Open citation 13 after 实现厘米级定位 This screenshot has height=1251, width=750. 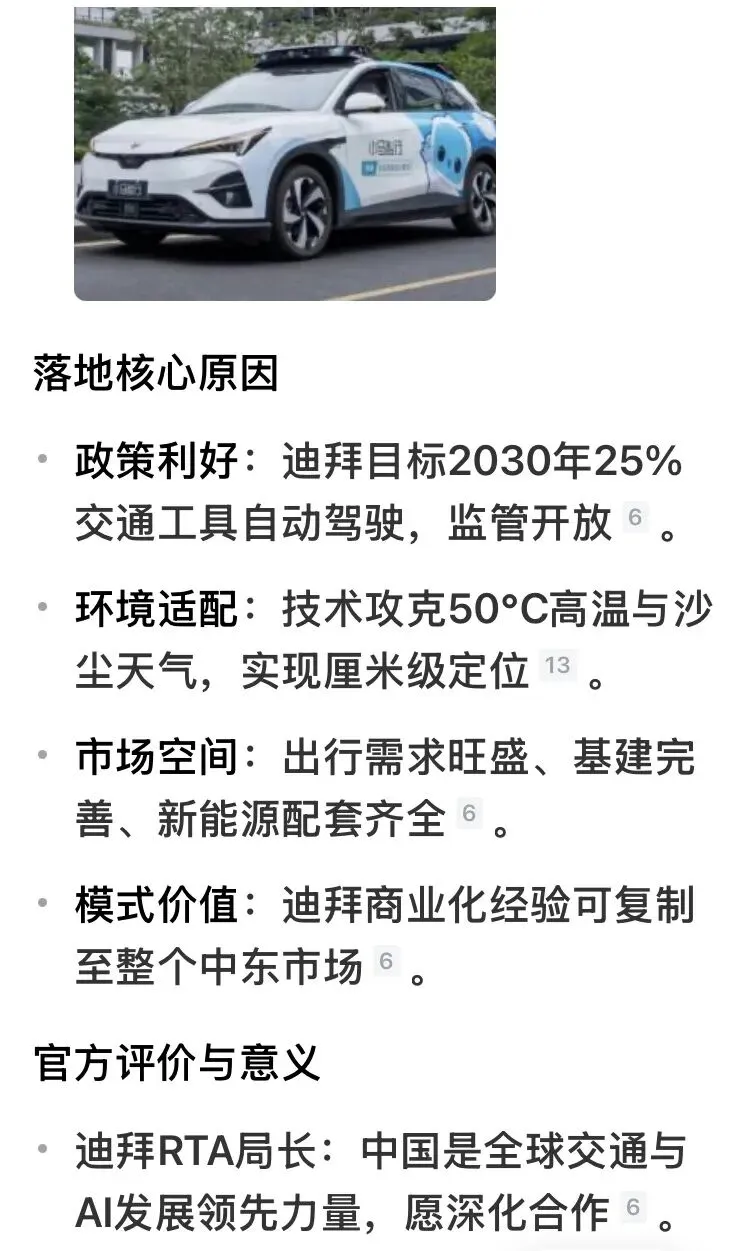[558, 666]
